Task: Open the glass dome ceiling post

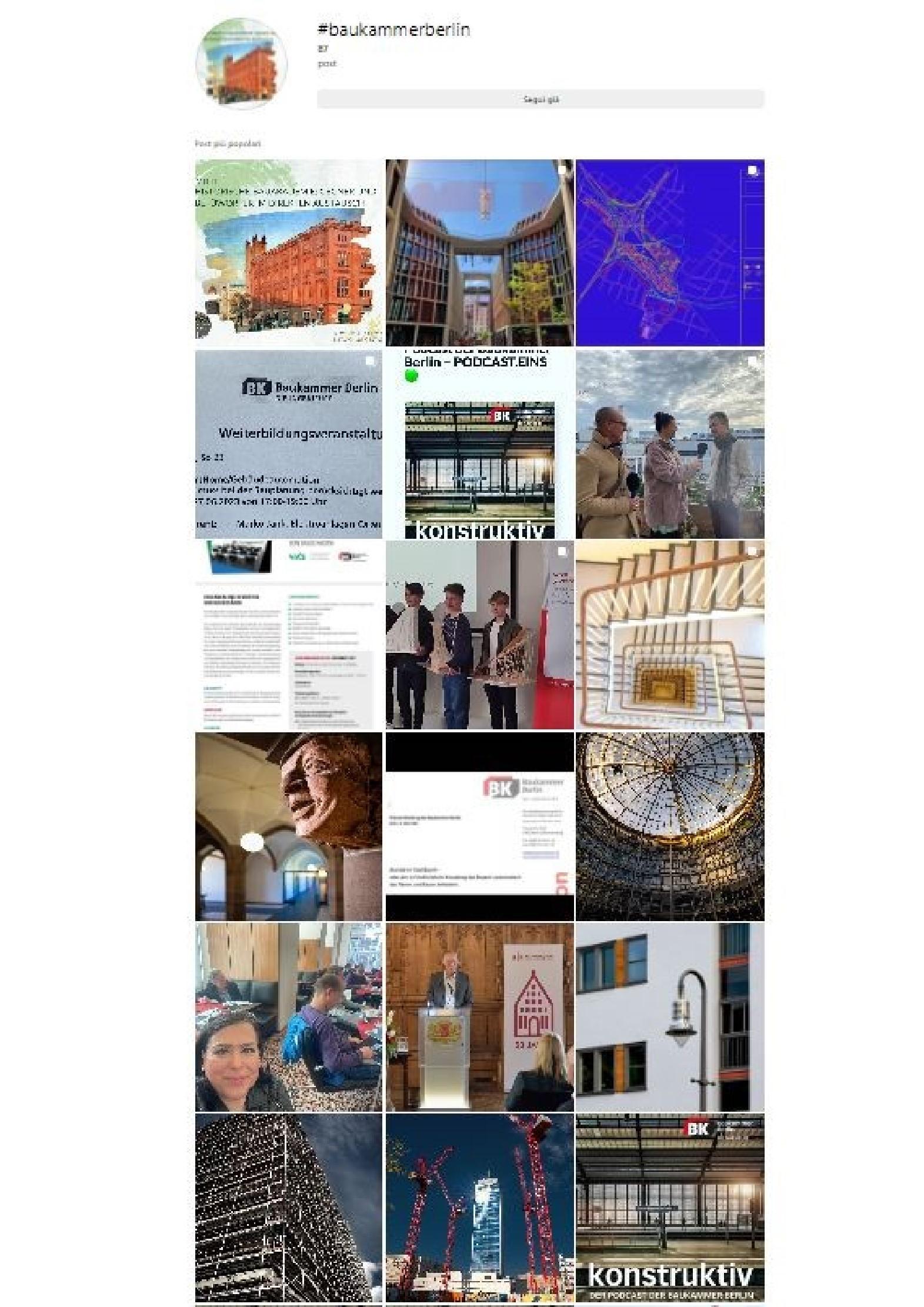Action: tap(669, 826)
